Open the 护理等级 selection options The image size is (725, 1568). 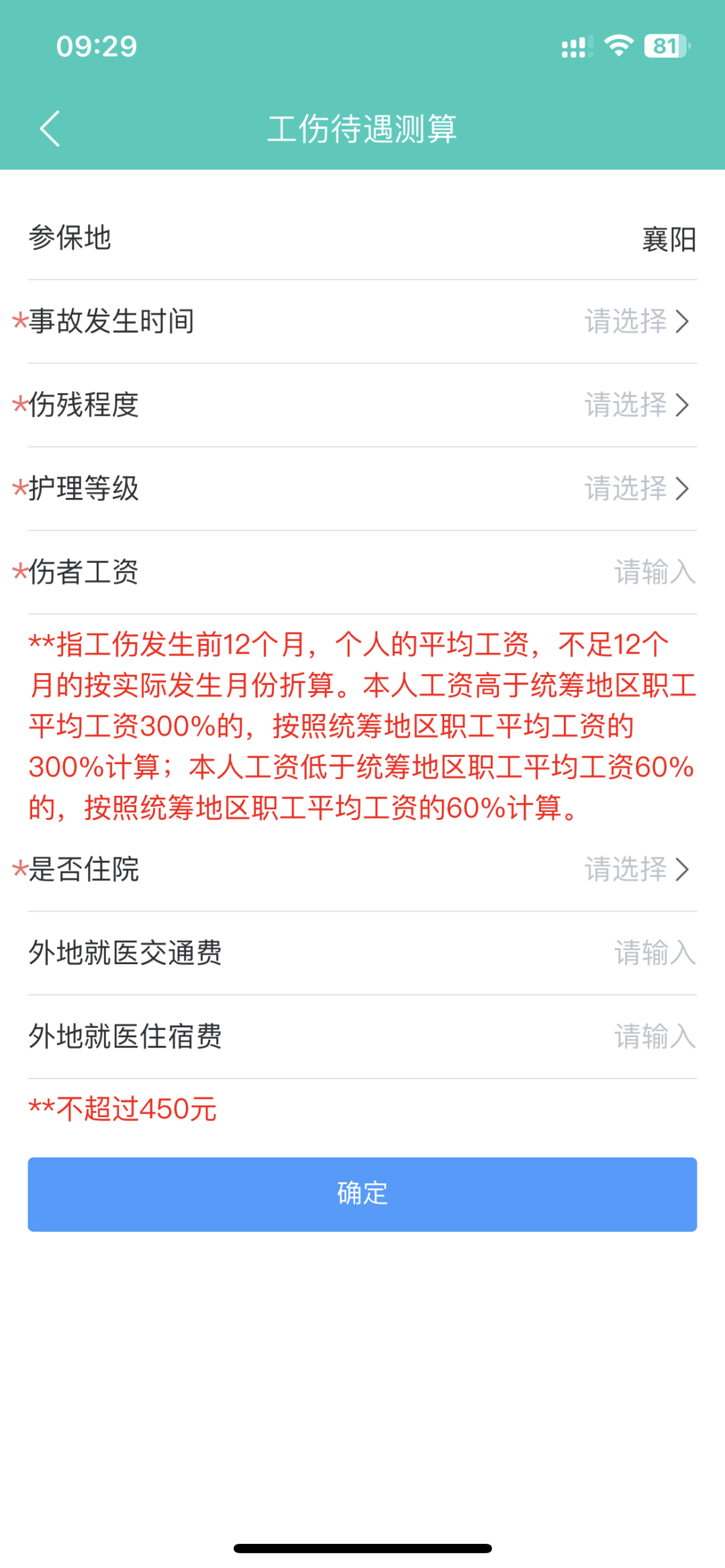(626, 489)
